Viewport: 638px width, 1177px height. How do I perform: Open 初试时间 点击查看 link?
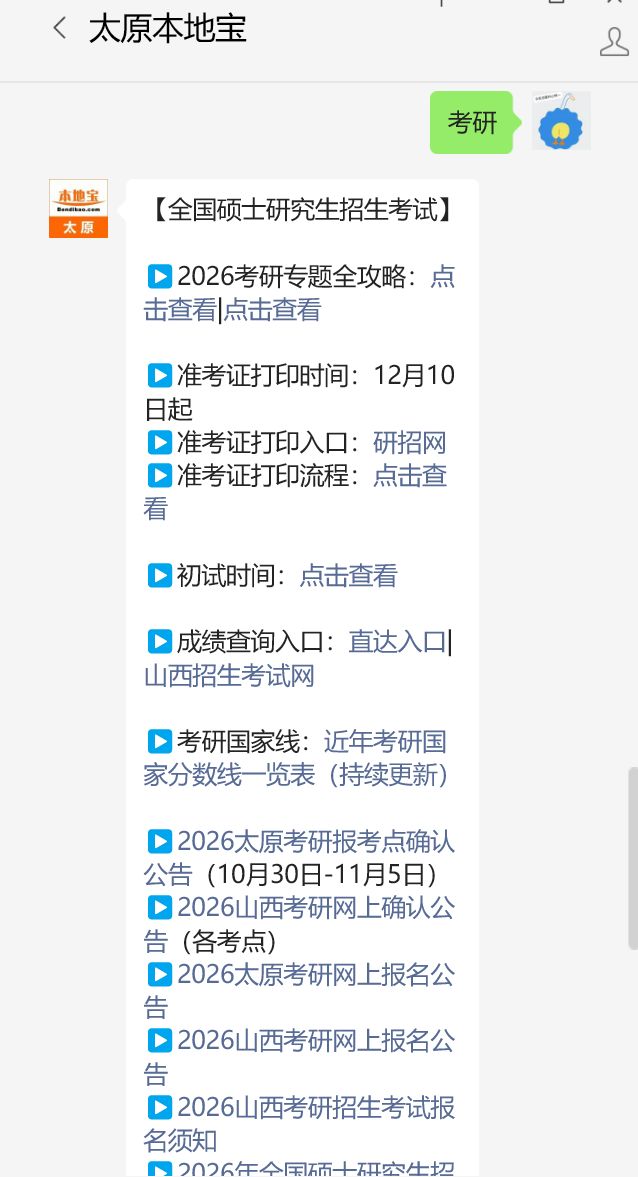(x=348, y=576)
